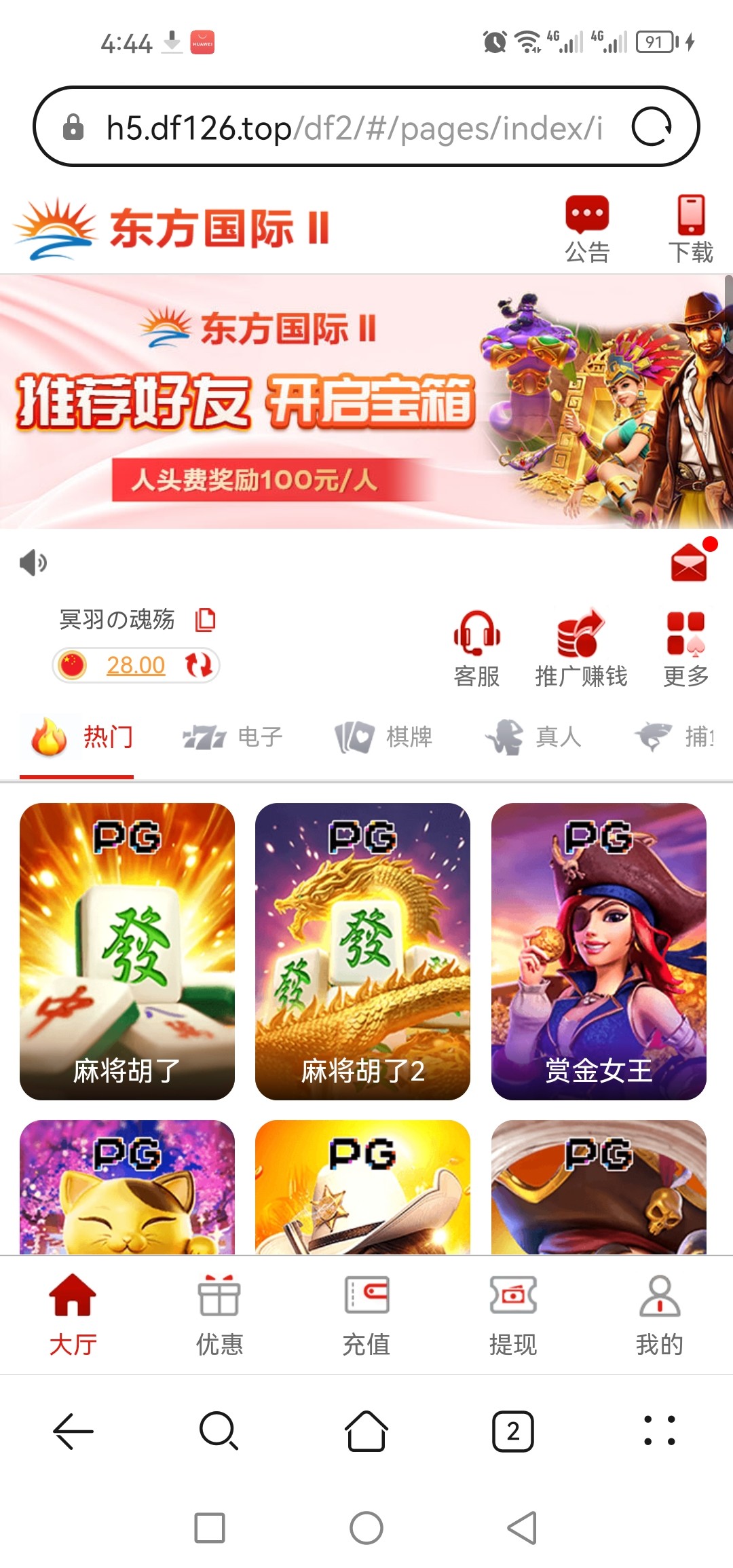Open 推广赚钱 promotion page

[581, 648]
